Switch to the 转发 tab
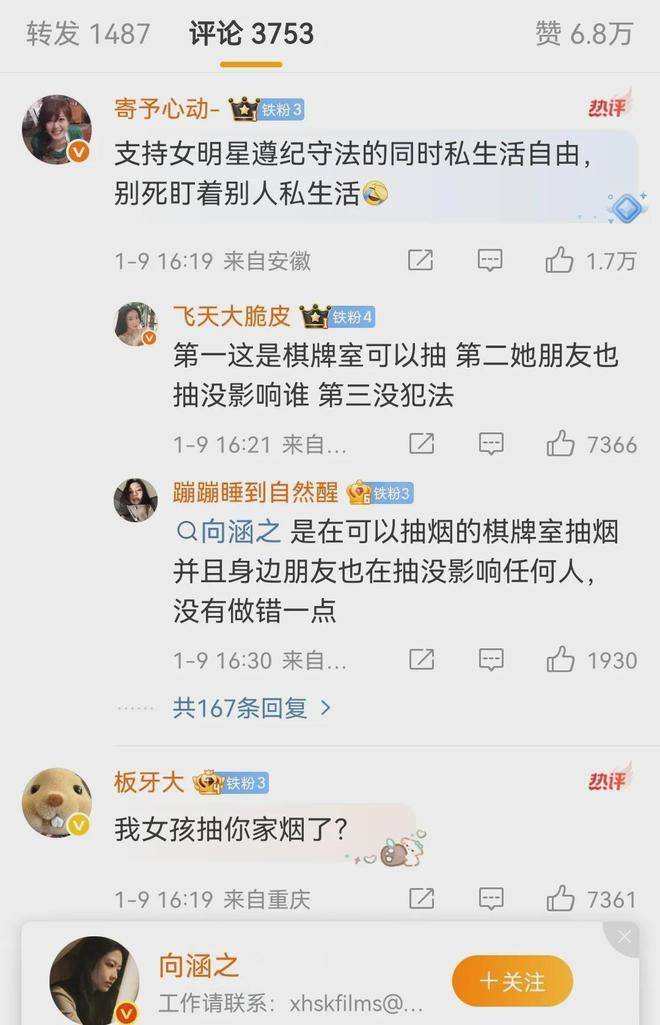Viewport: 660px width, 1025px height. coord(88,34)
